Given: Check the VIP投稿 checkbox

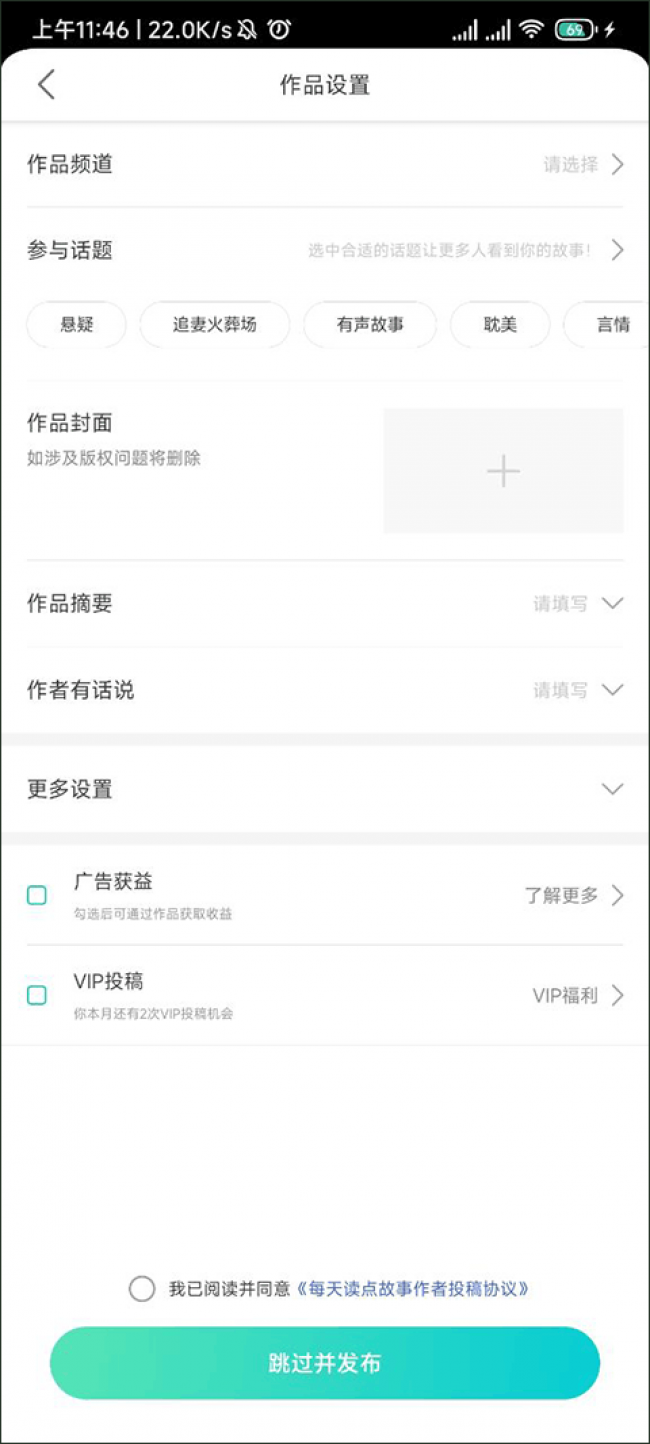Looking at the screenshot, I should pos(37,995).
